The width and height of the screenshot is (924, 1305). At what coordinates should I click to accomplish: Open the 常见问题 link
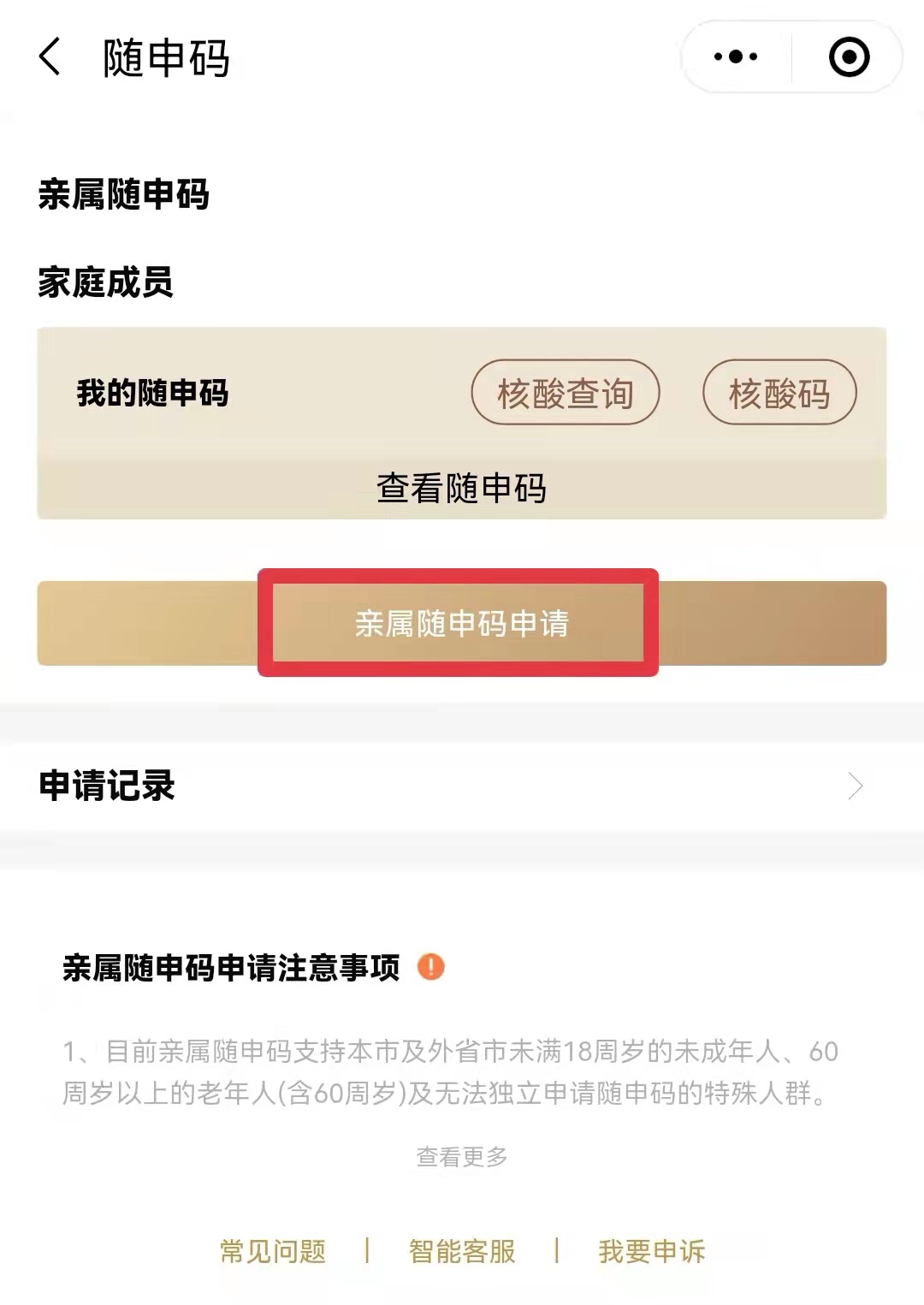point(273,1251)
